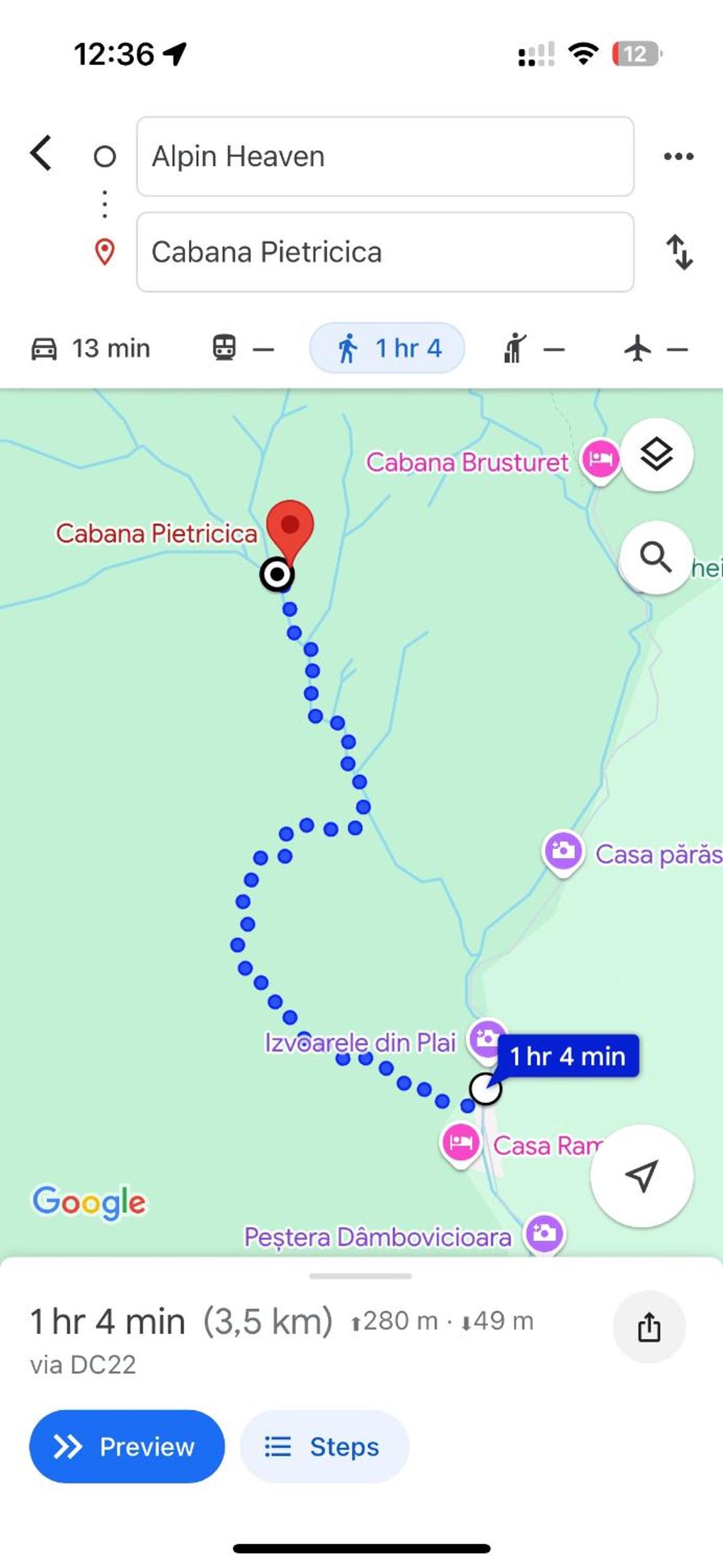
Task: Center map on my location
Action: click(641, 1175)
